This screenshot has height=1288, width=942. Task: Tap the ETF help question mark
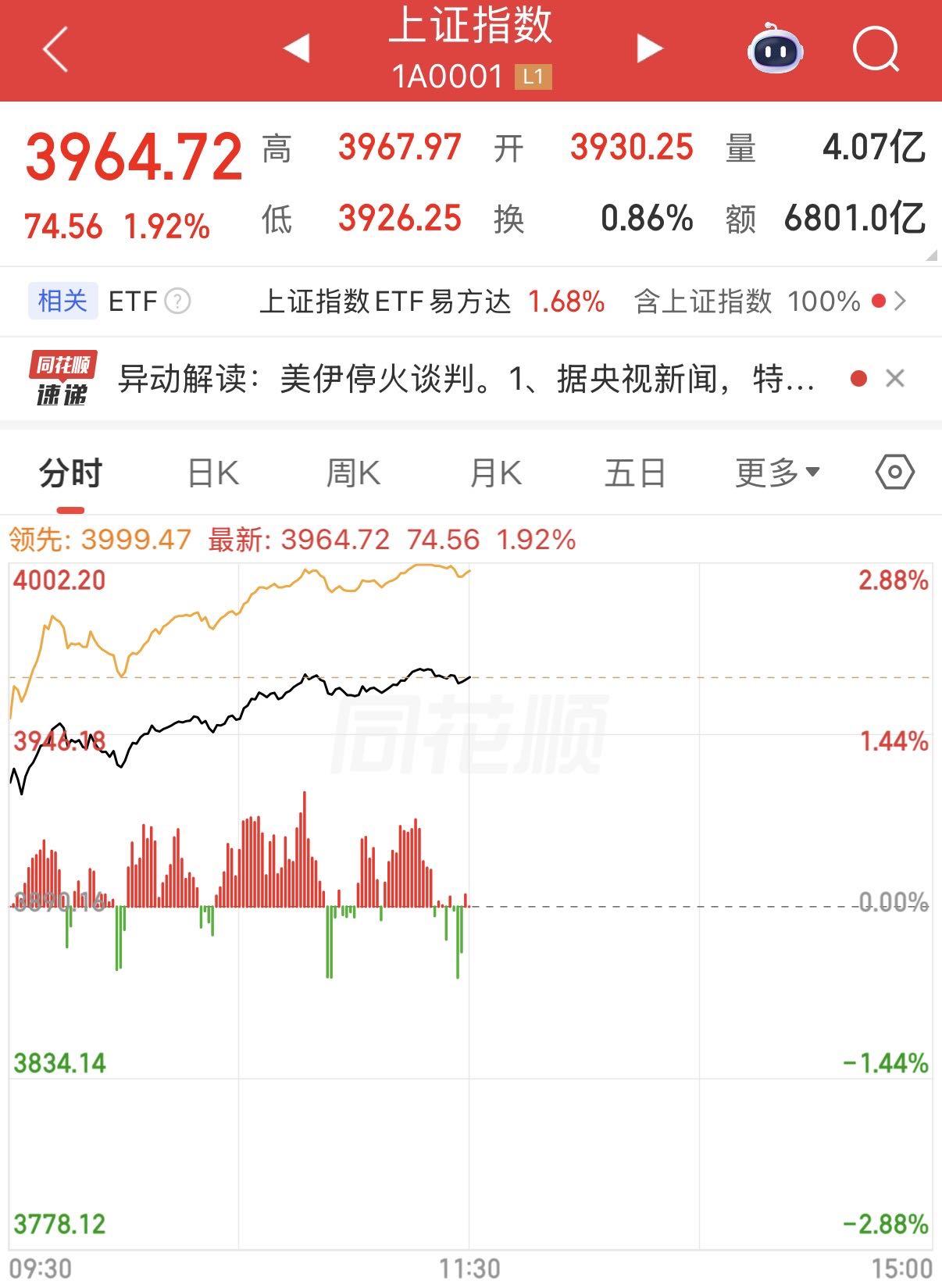(x=178, y=301)
